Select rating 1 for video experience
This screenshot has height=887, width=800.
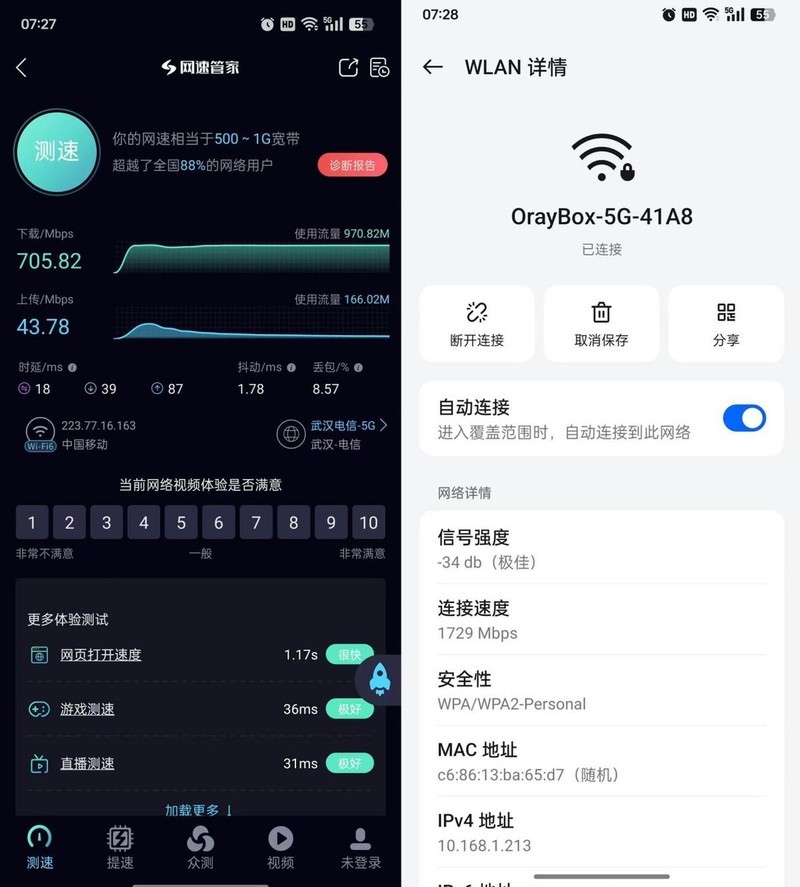click(x=32, y=522)
